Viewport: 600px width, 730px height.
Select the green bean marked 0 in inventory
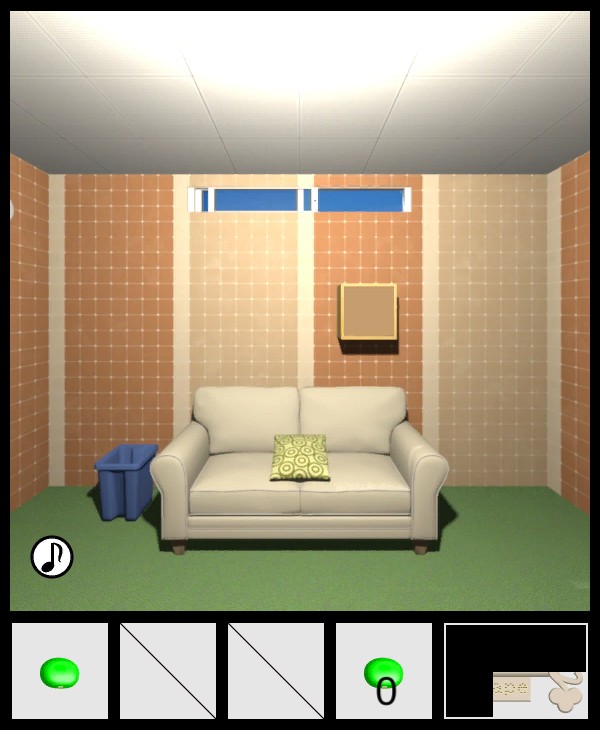[x=384, y=673]
